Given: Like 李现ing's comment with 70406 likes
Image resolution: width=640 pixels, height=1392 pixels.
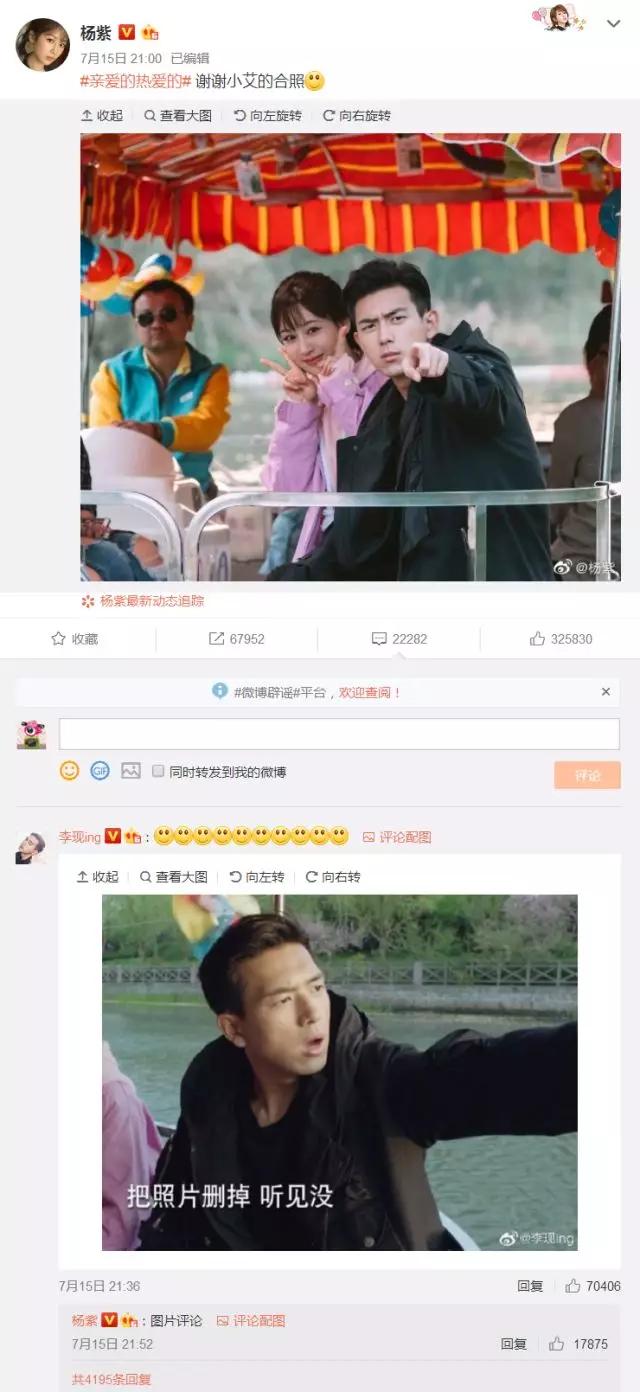Looking at the screenshot, I should pos(593,1286).
